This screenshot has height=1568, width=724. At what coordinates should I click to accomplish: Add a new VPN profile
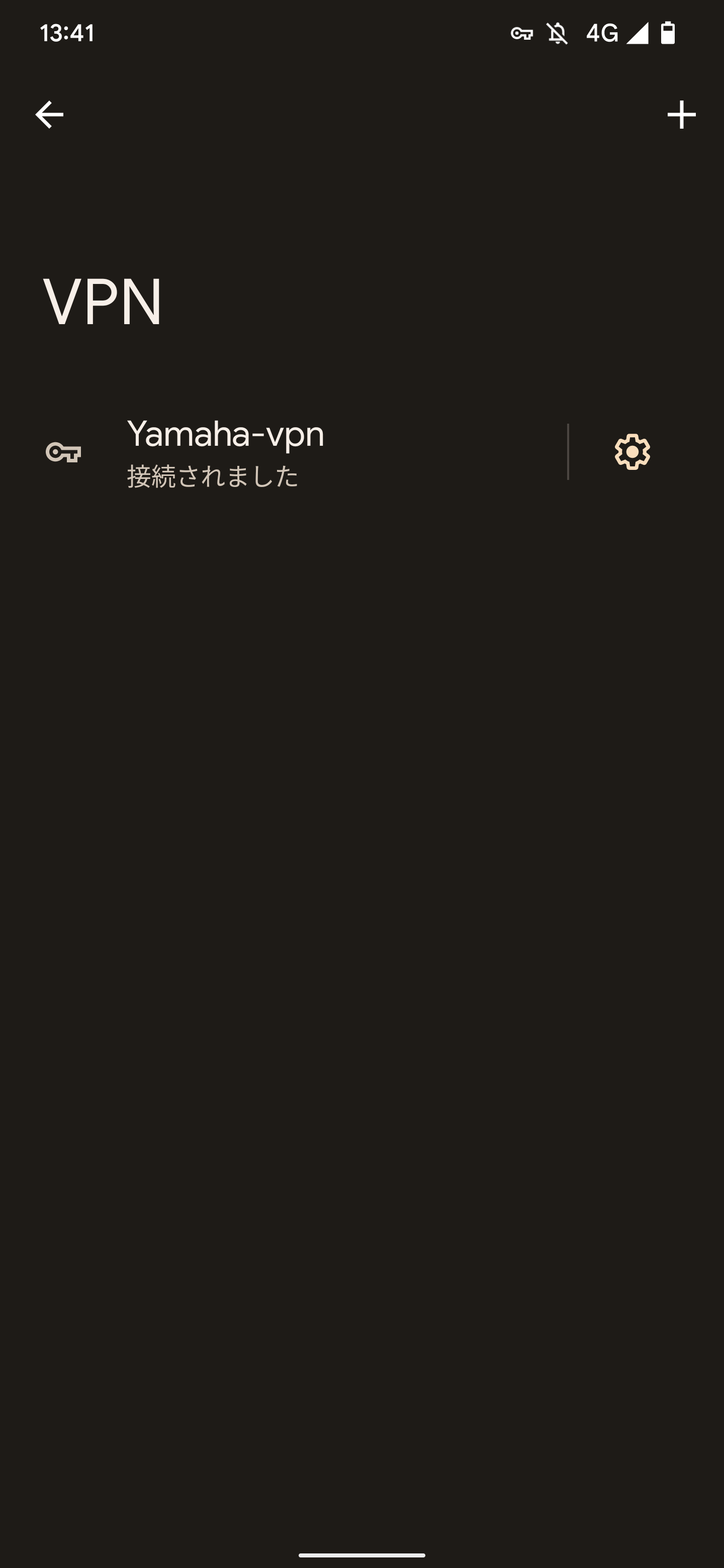(x=681, y=115)
